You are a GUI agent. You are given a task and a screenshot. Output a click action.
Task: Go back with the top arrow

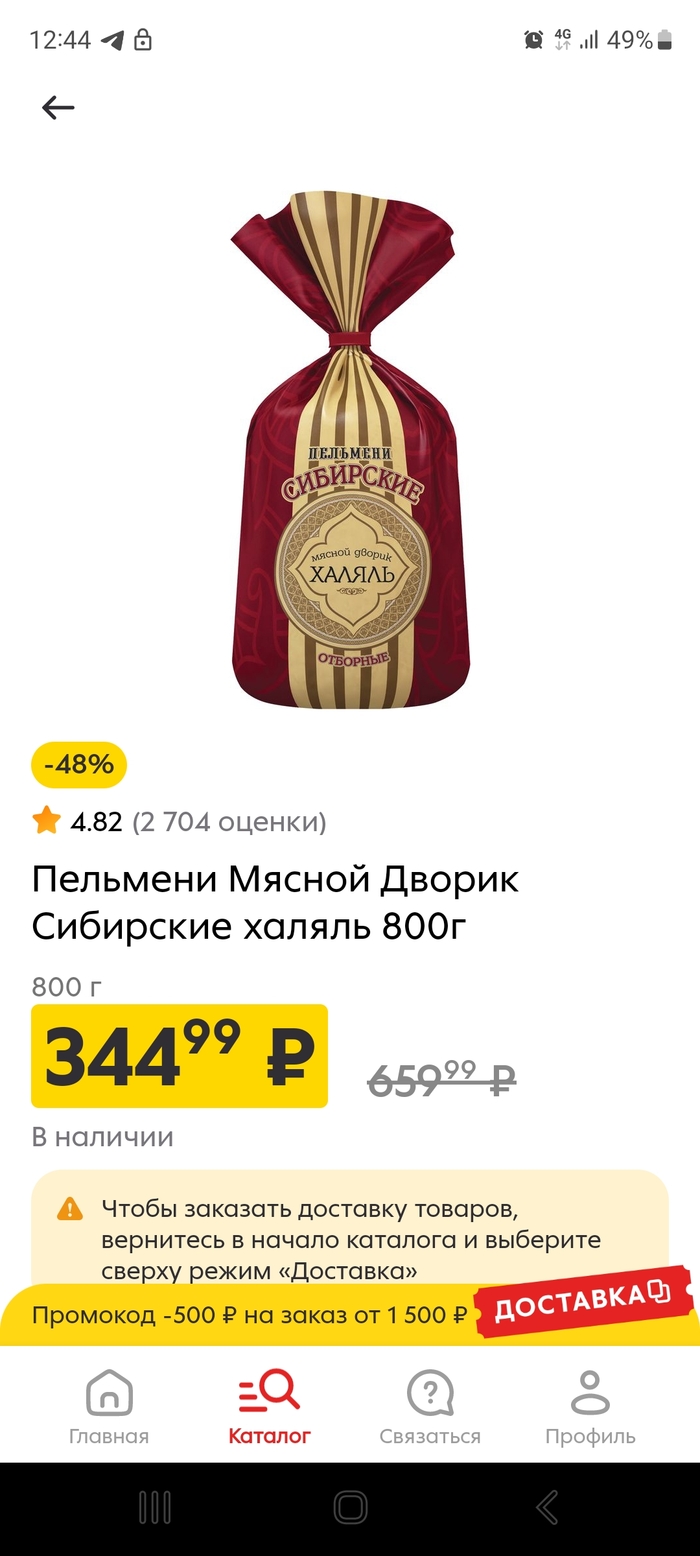[58, 108]
